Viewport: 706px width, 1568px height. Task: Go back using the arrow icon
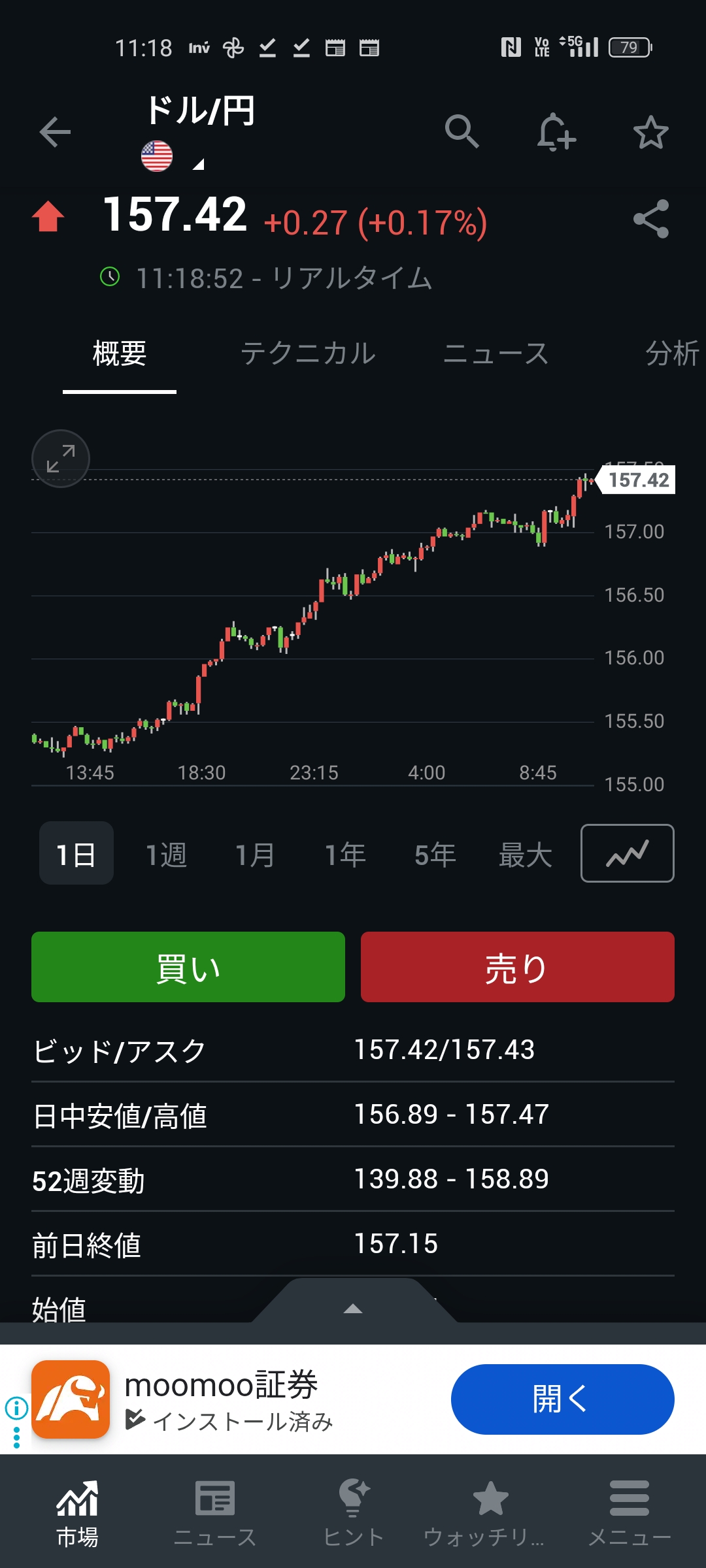tap(55, 133)
